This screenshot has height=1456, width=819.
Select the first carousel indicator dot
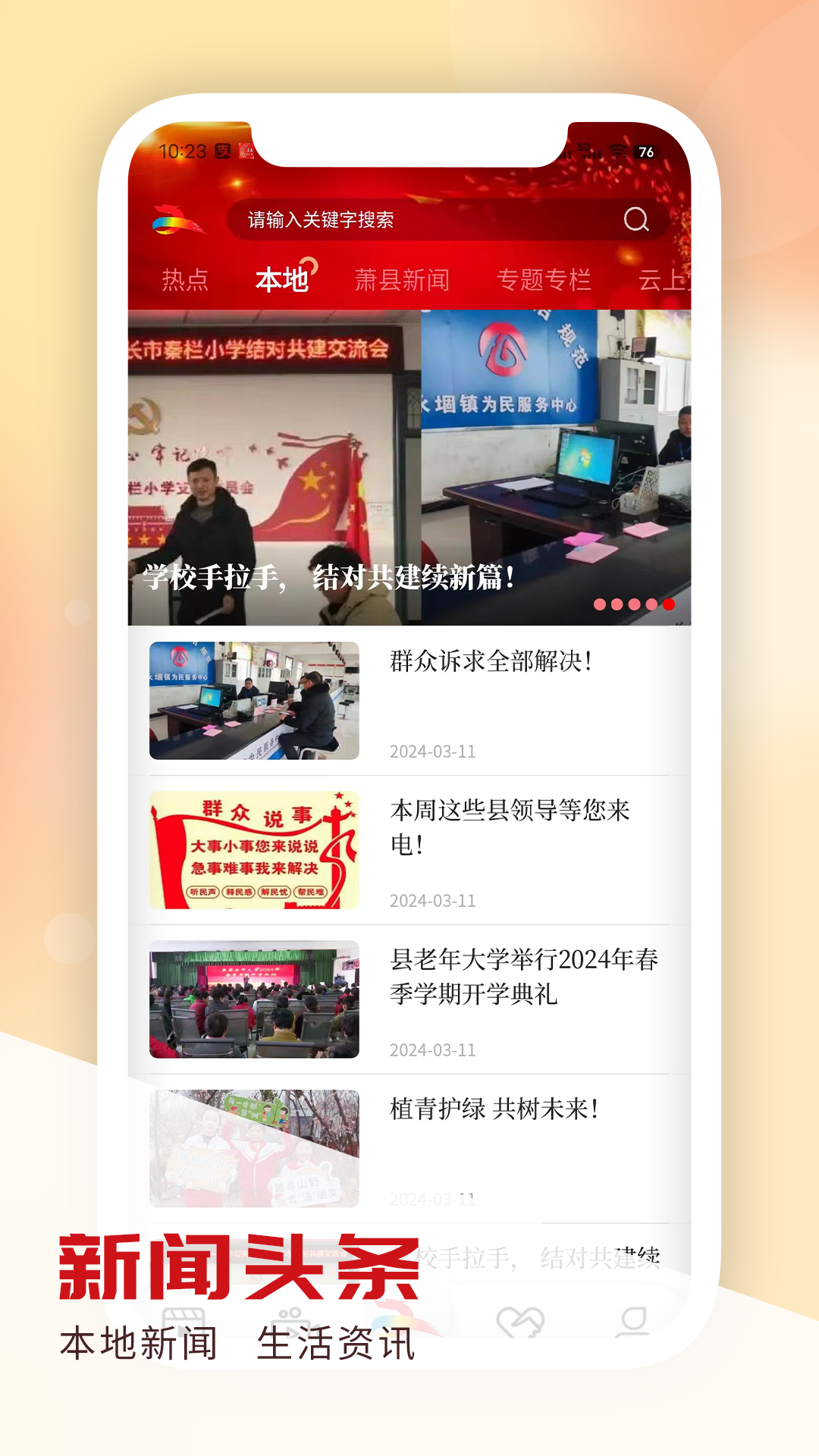tap(599, 605)
